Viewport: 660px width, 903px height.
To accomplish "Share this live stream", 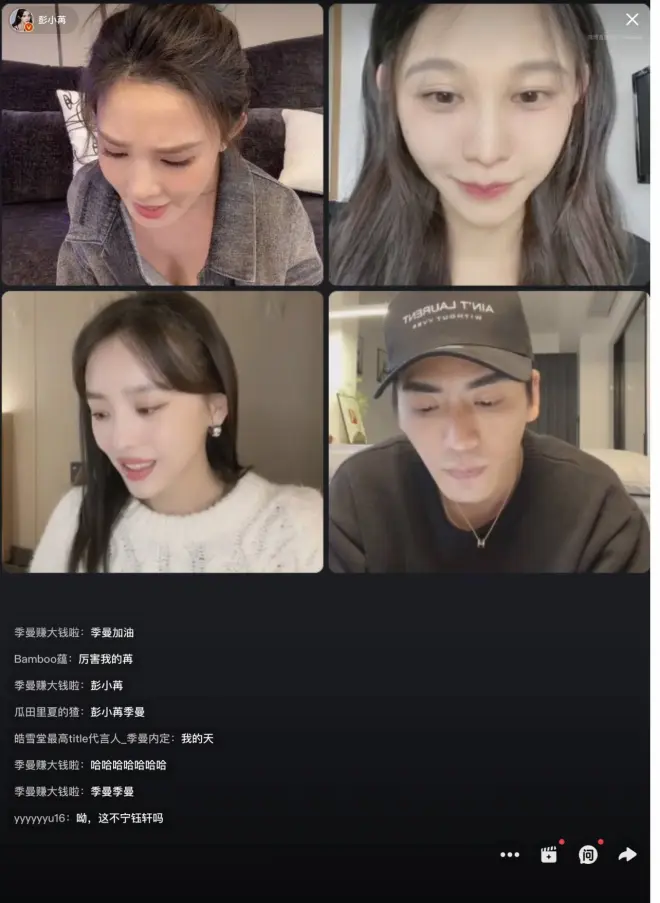I will click(x=627, y=855).
